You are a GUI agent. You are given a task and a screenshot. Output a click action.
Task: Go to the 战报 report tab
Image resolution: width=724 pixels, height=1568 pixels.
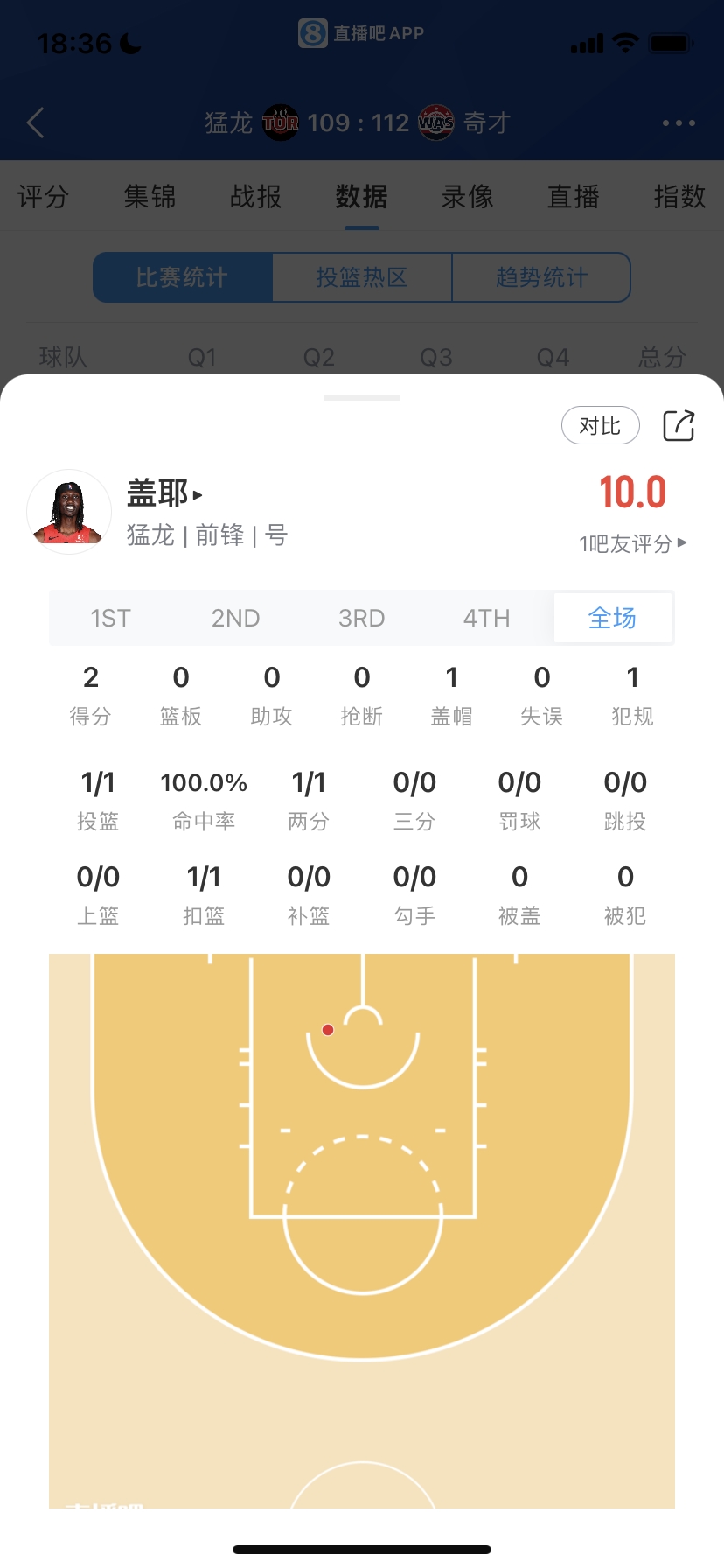[x=255, y=197]
